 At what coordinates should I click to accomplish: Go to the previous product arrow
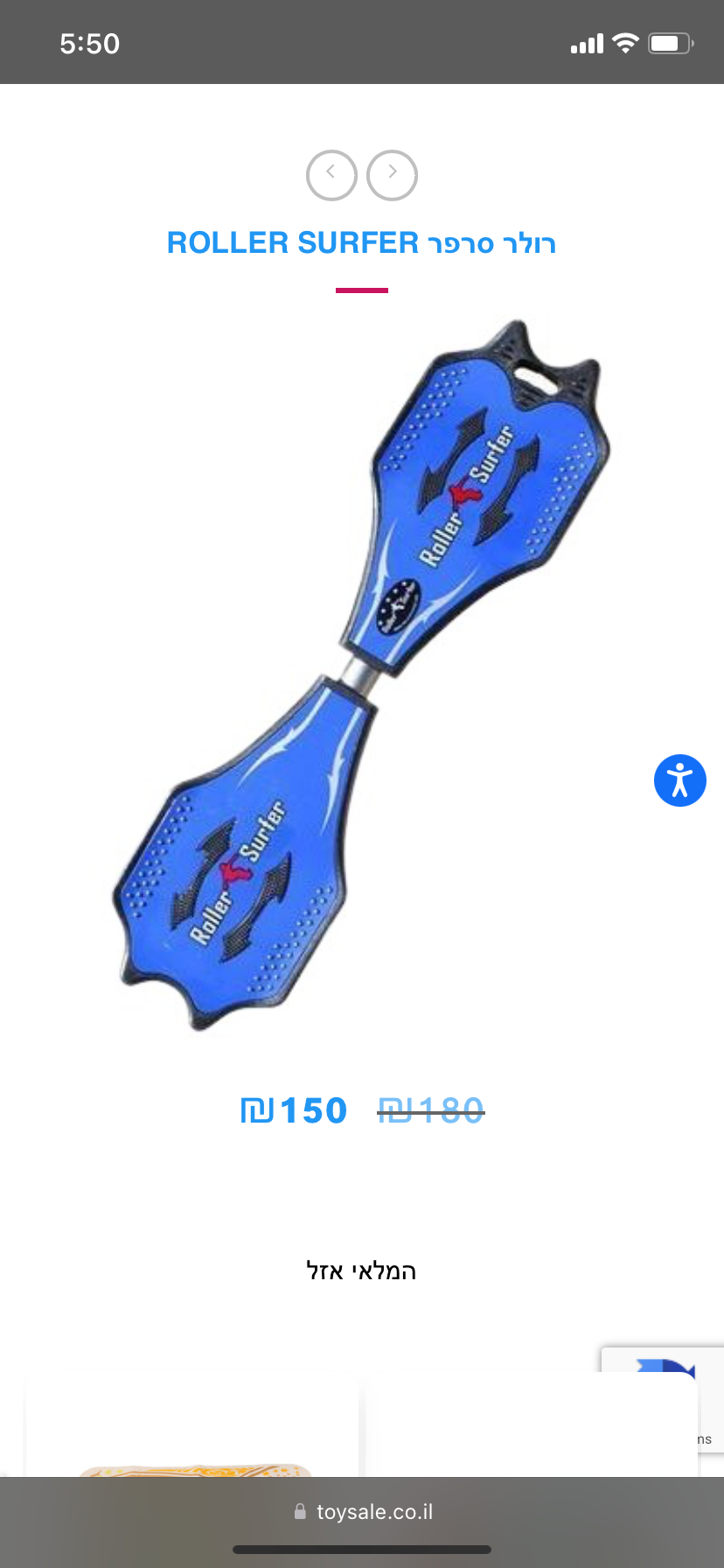331,175
